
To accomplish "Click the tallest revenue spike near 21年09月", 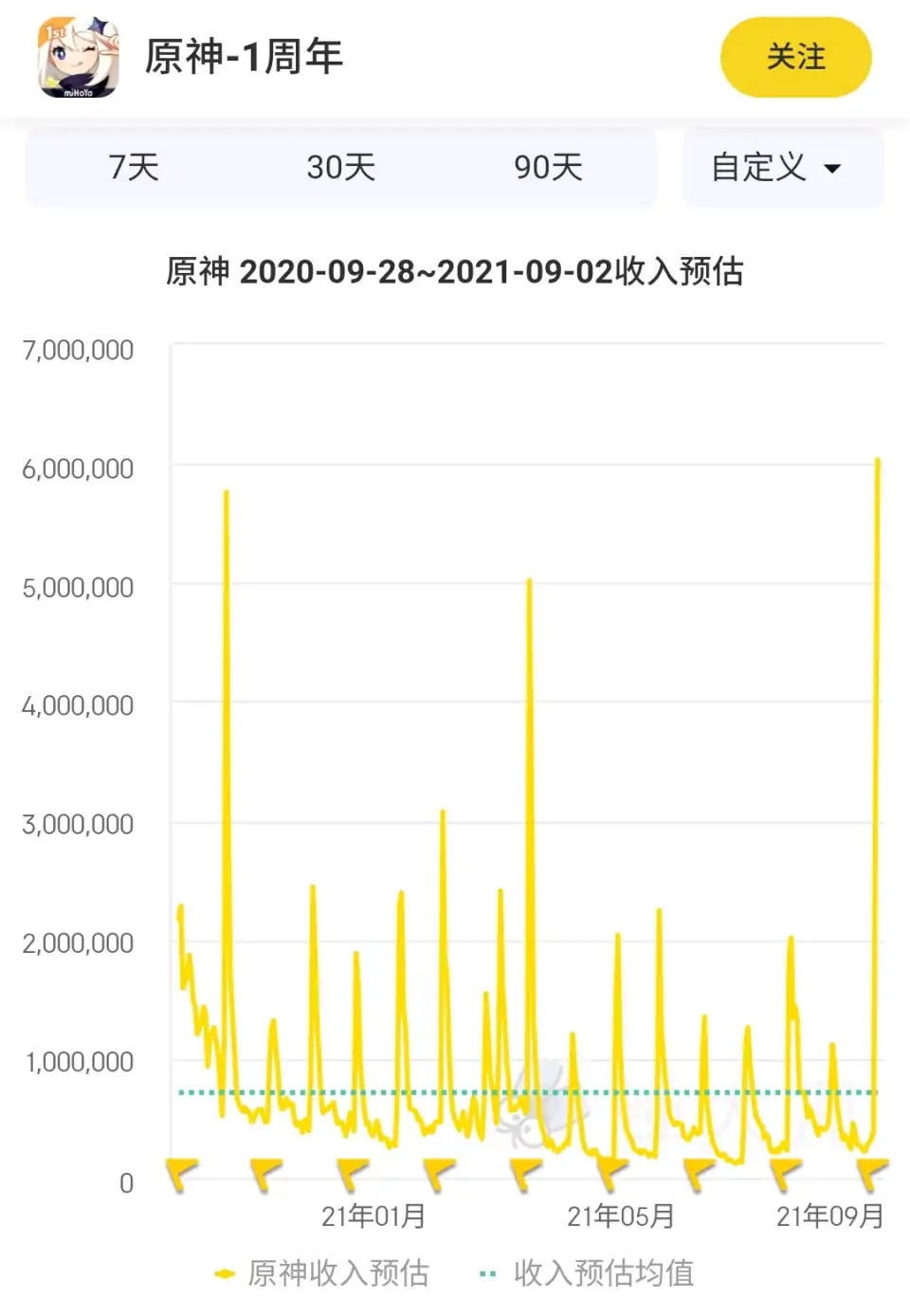I will (x=877, y=465).
